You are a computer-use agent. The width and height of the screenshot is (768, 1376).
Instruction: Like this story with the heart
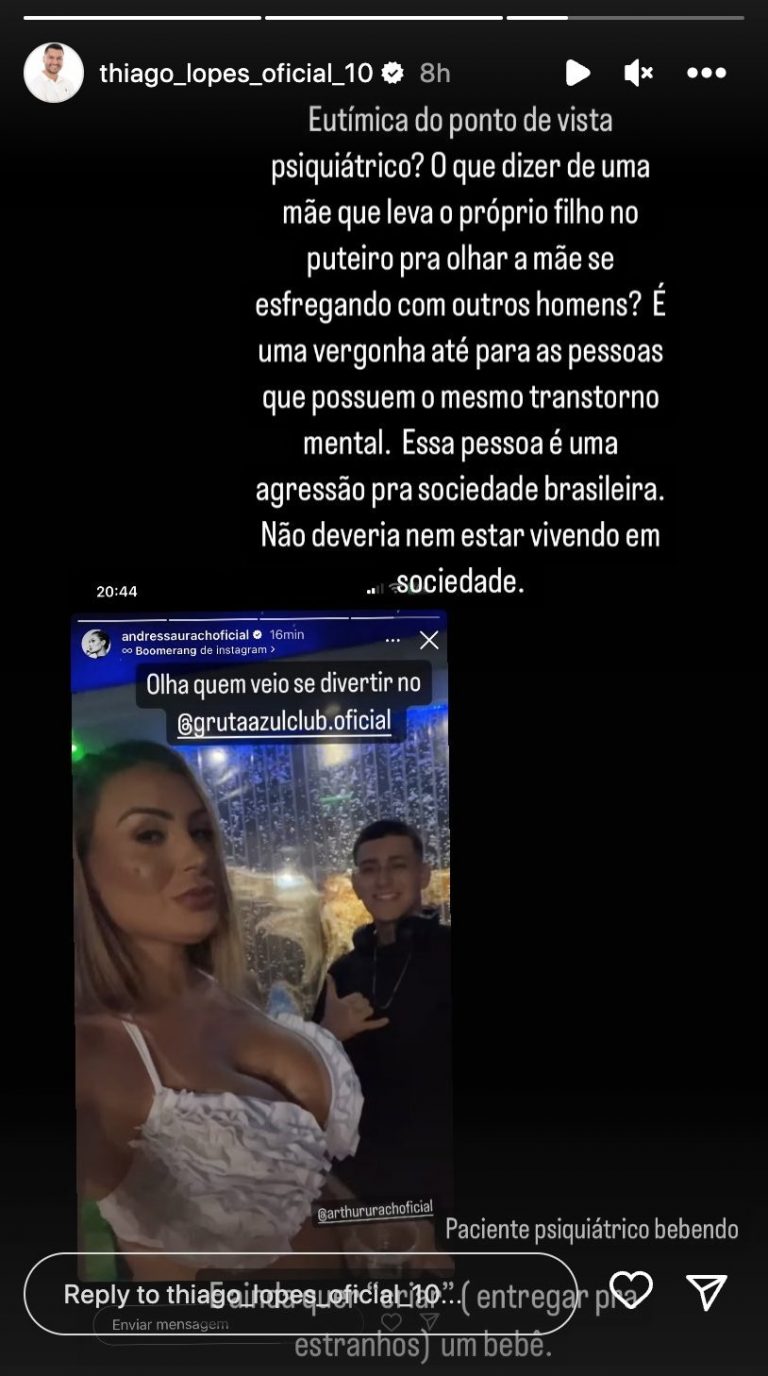pos(631,1291)
